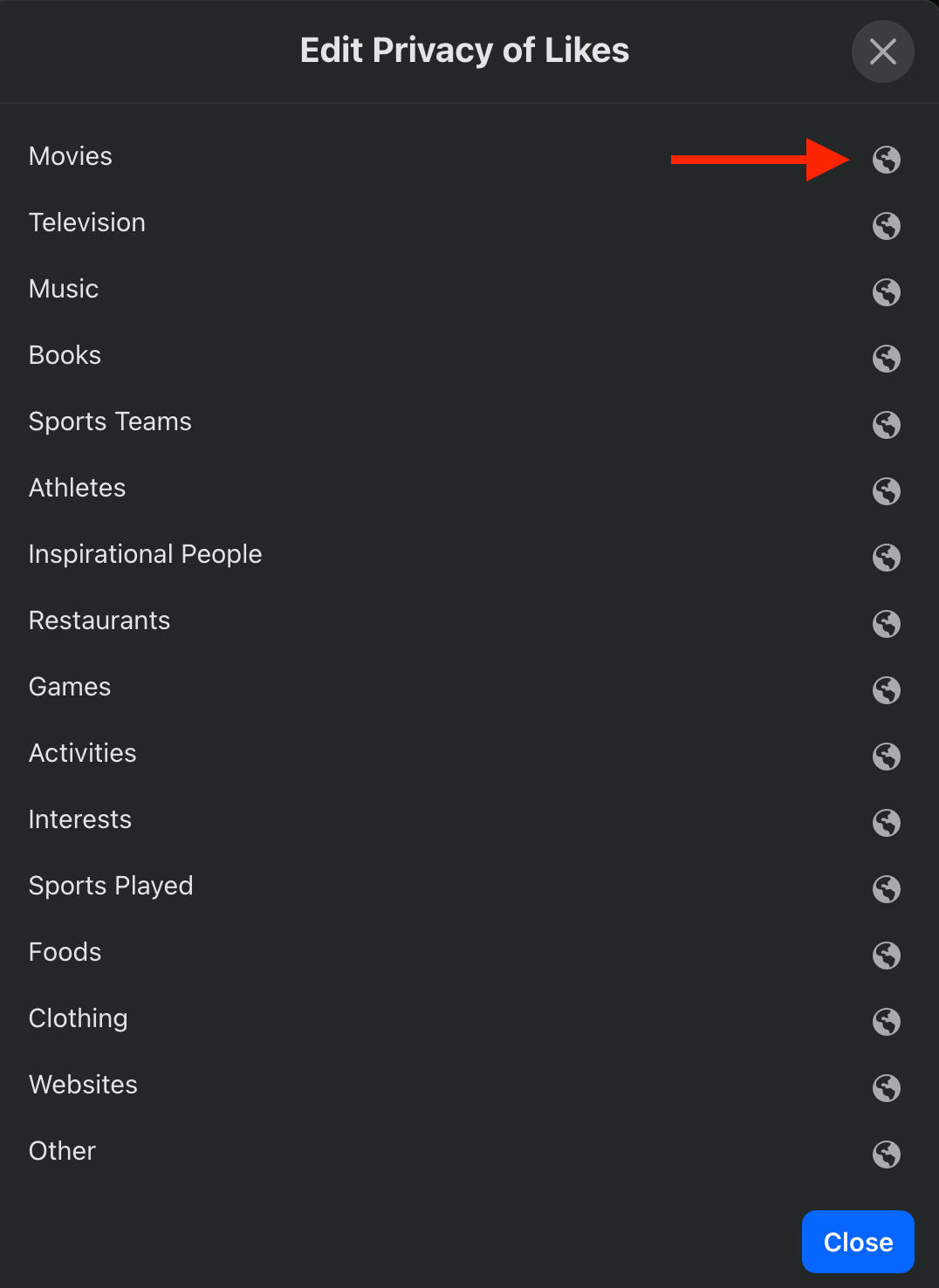The image size is (939, 1288).
Task: Open the Athletes privacy selector
Action: click(886, 491)
